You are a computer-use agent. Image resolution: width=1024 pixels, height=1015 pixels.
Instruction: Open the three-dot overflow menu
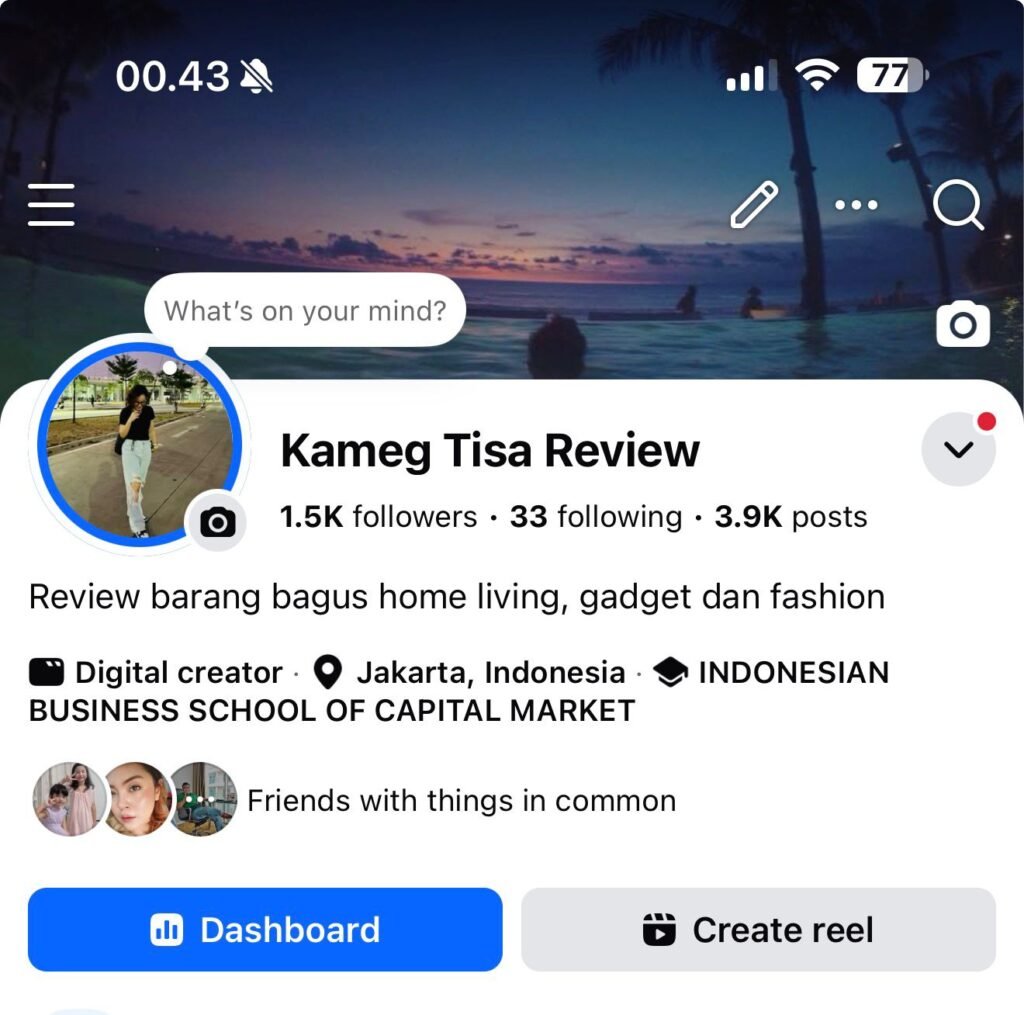[856, 205]
